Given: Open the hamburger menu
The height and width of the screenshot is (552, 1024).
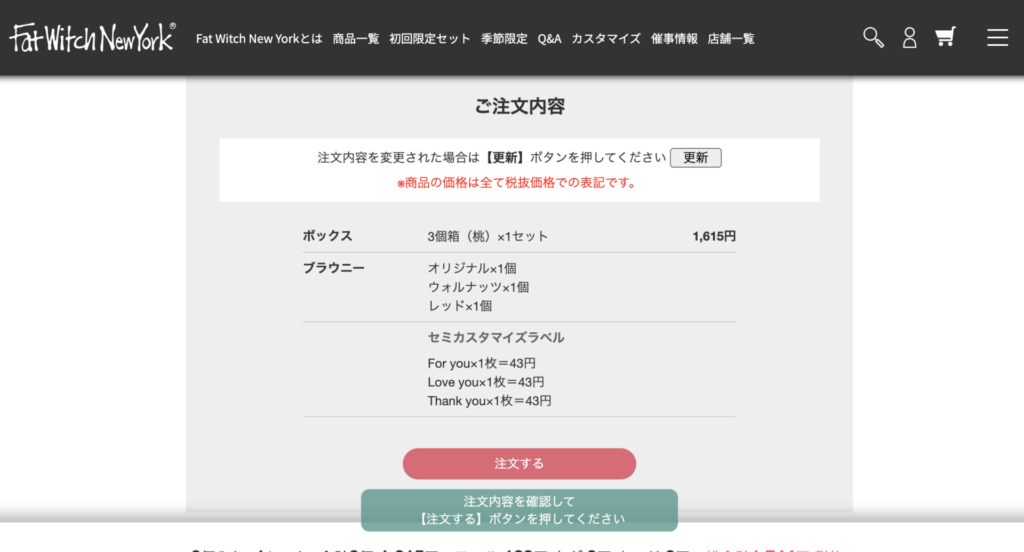Looking at the screenshot, I should click(x=997, y=38).
